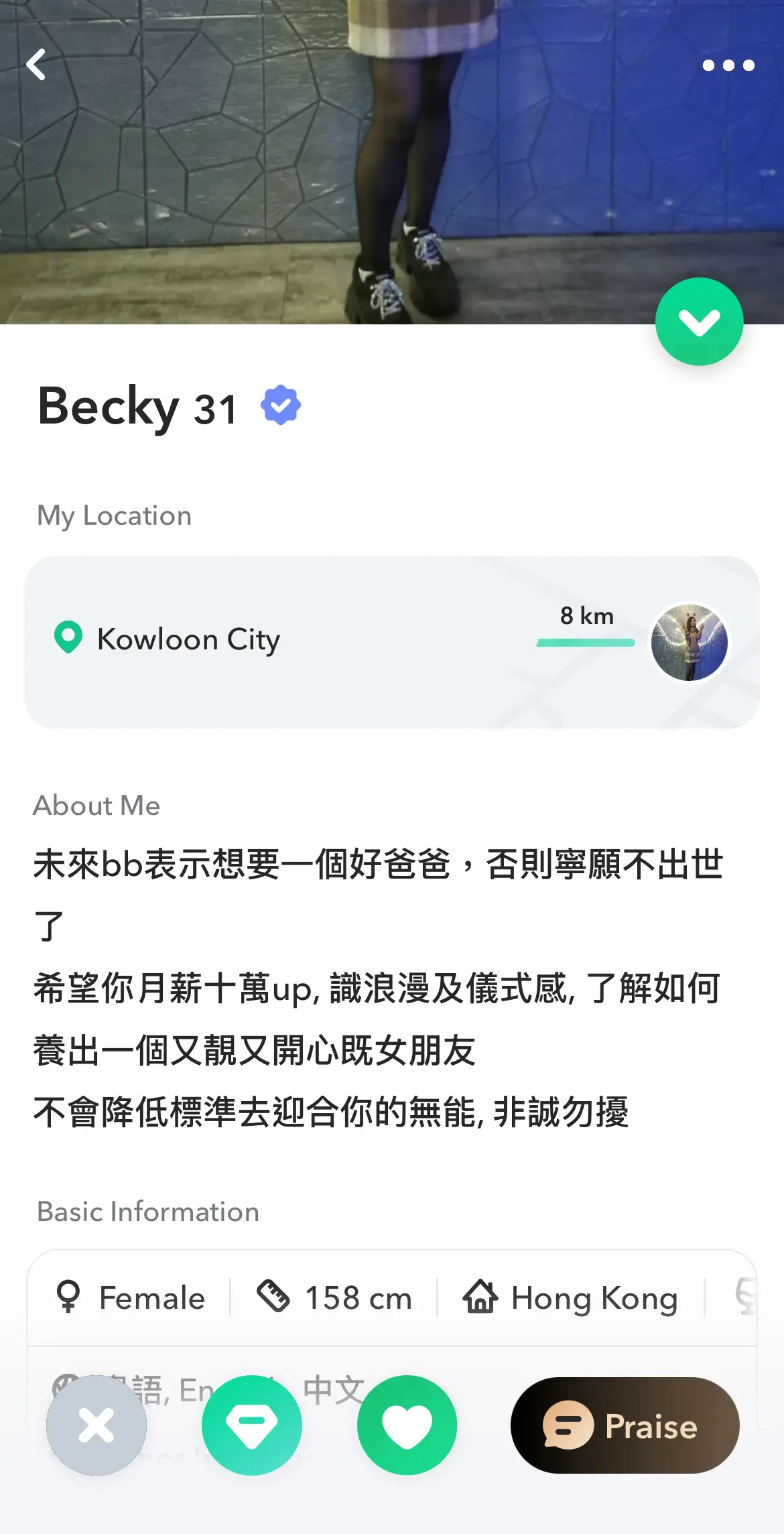The height and width of the screenshot is (1534, 784).
Task: Open the three-dot overflow menu
Action: point(728,65)
